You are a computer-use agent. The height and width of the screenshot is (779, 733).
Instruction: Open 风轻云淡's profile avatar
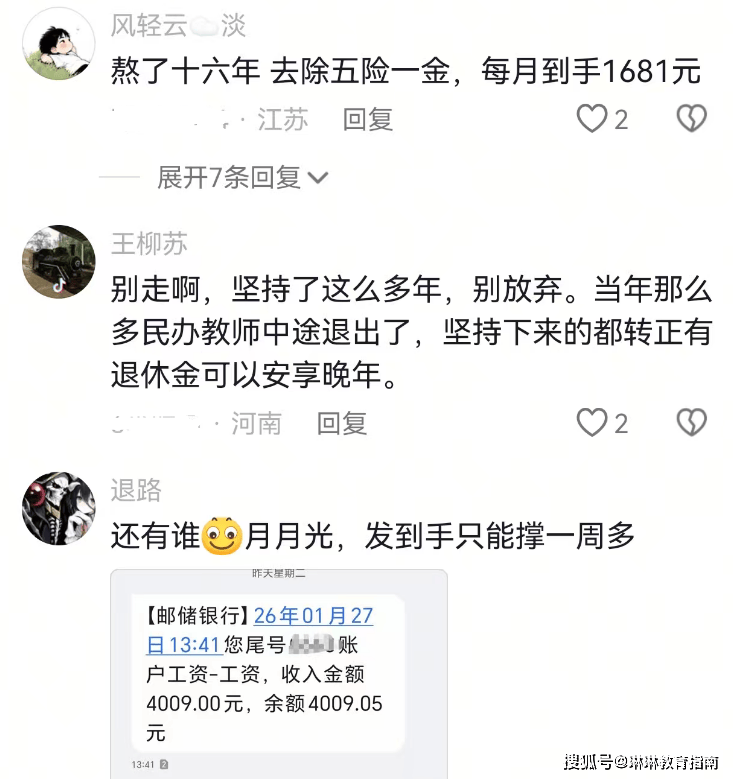pos(58,43)
